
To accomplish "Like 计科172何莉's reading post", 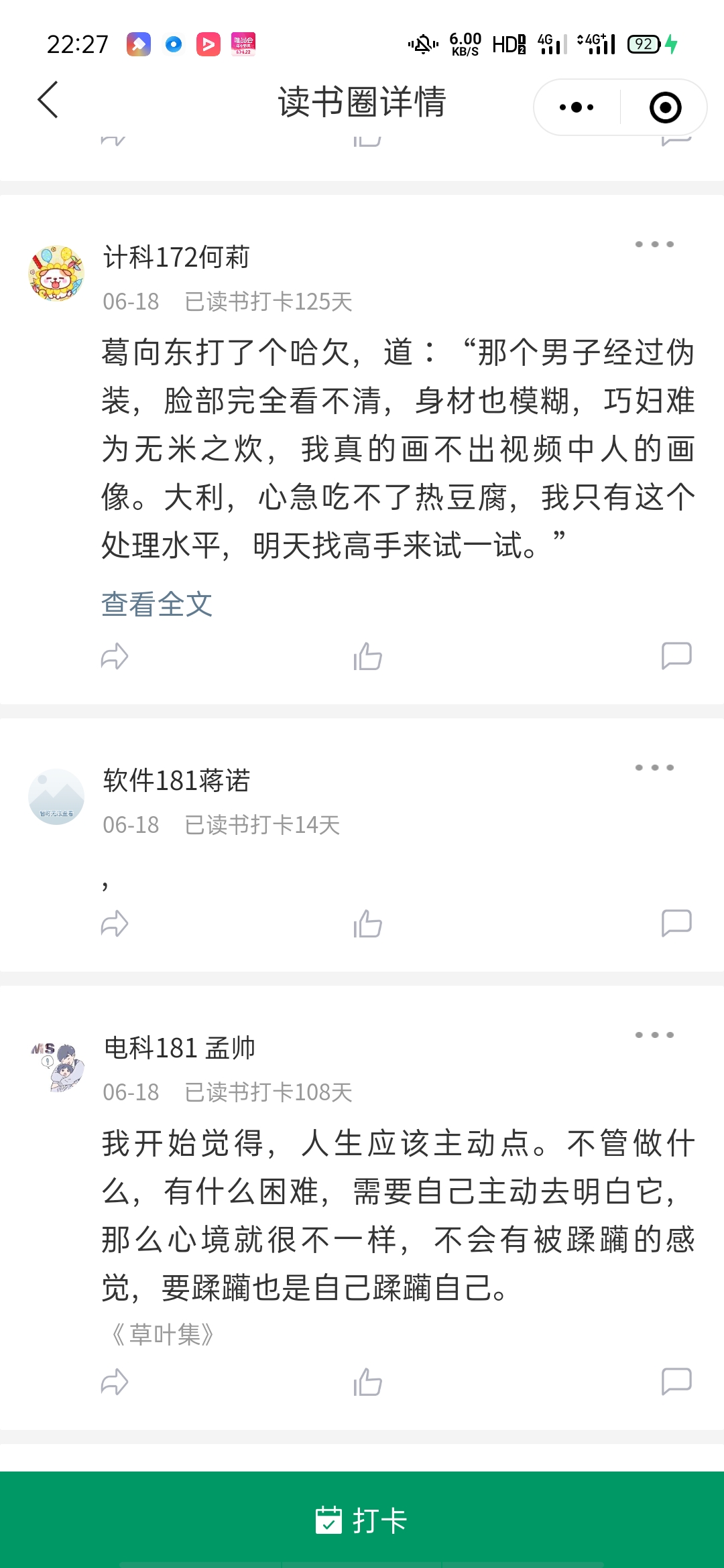I will coord(367,656).
